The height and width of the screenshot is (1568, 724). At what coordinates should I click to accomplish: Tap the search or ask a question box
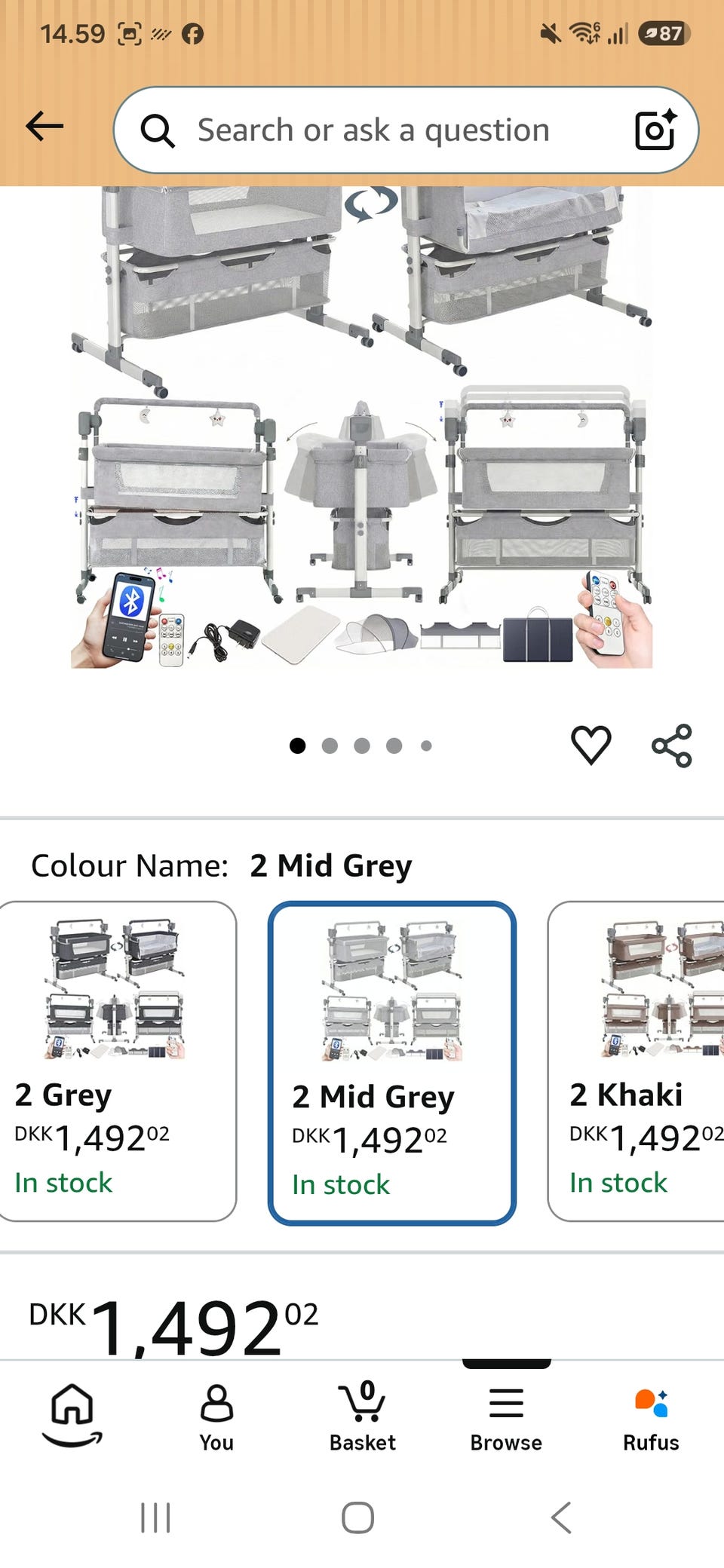point(406,130)
